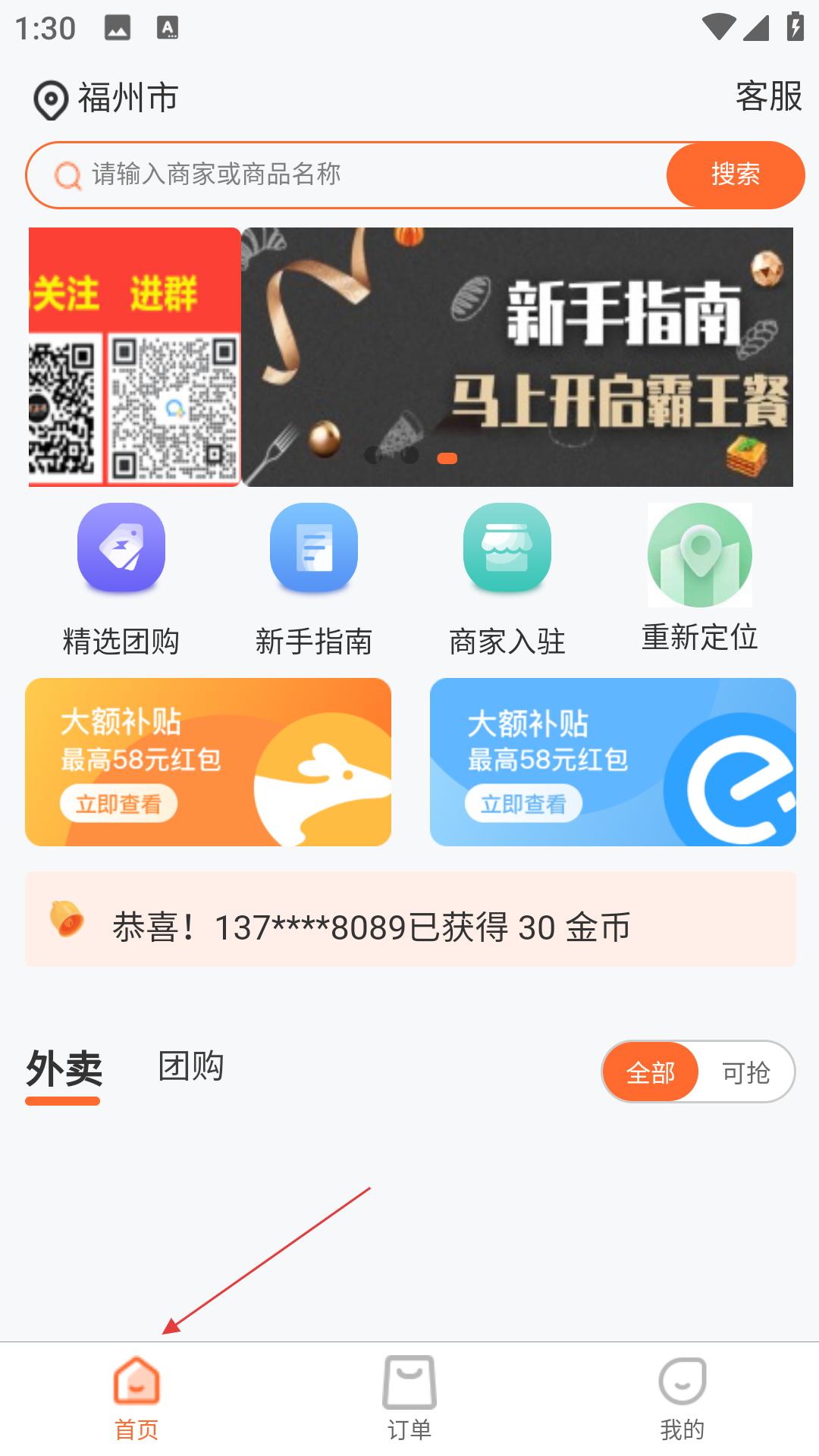
Task: Open the 我的 profile tab
Action: pyautogui.click(x=682, y=1399)
